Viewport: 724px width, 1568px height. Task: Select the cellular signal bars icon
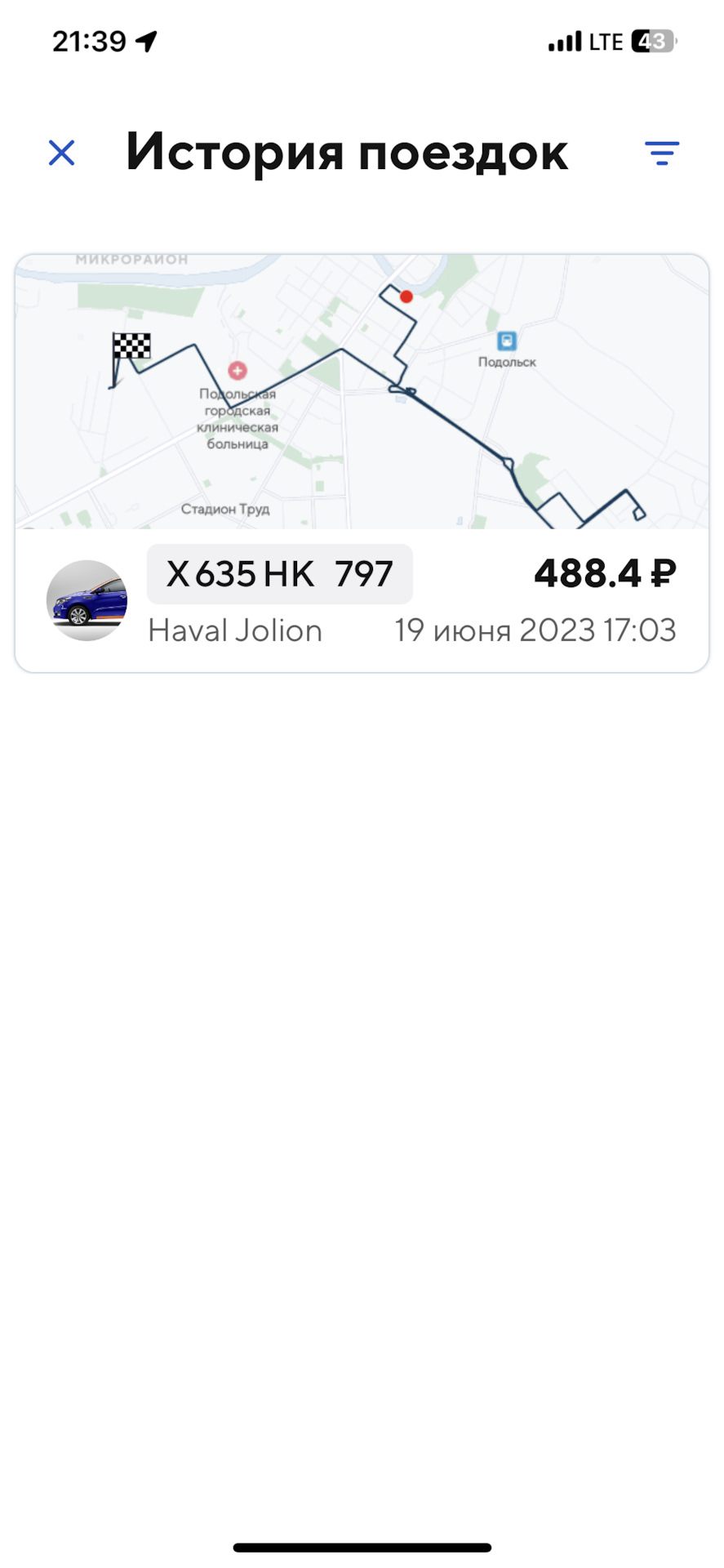point(565,40)
